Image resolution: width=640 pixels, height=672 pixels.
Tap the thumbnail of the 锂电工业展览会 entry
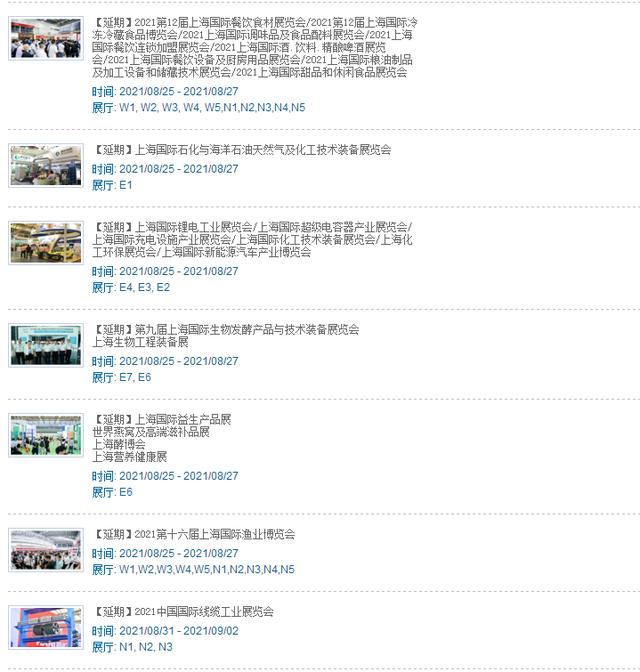(x=45, y=242)
